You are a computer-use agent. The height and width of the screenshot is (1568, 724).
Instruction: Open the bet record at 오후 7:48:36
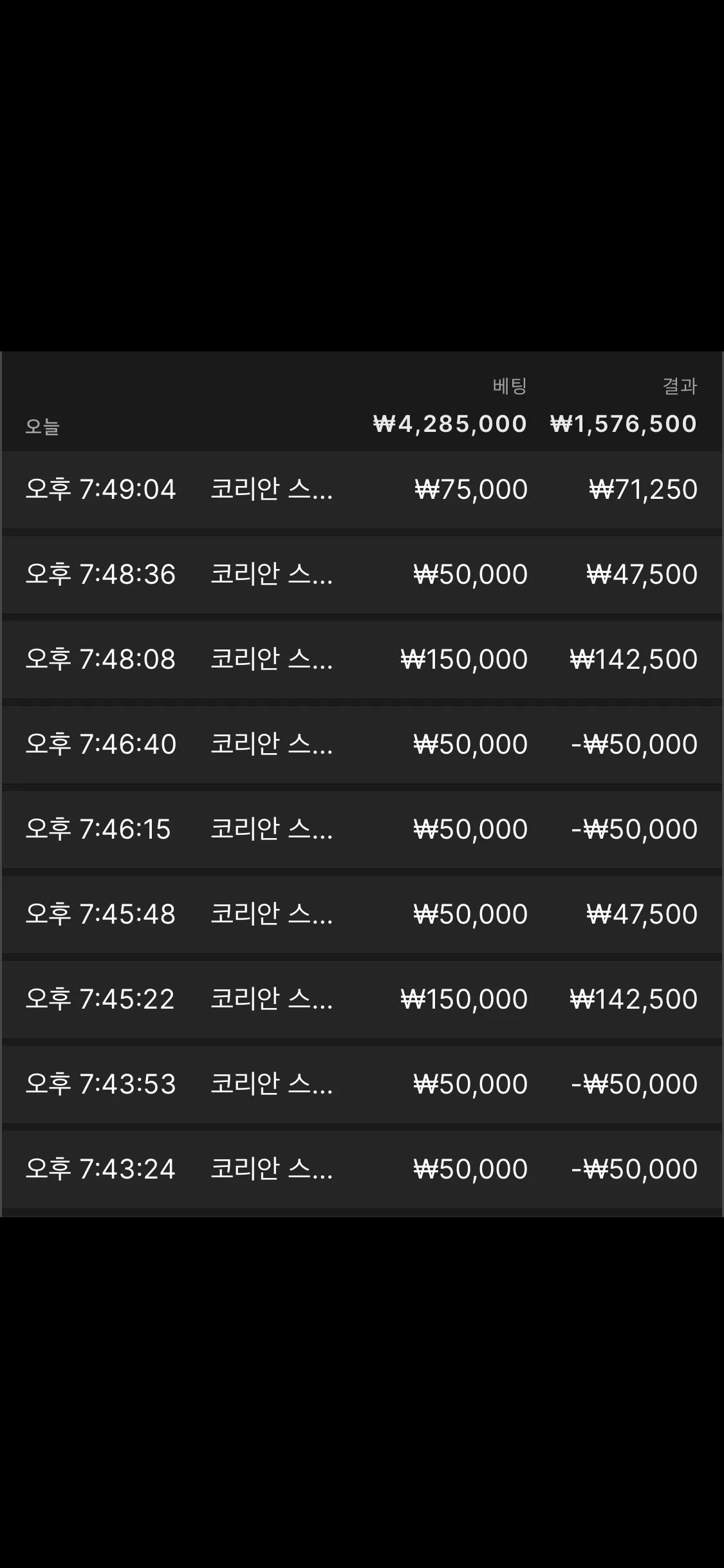[x=362, y=575]
